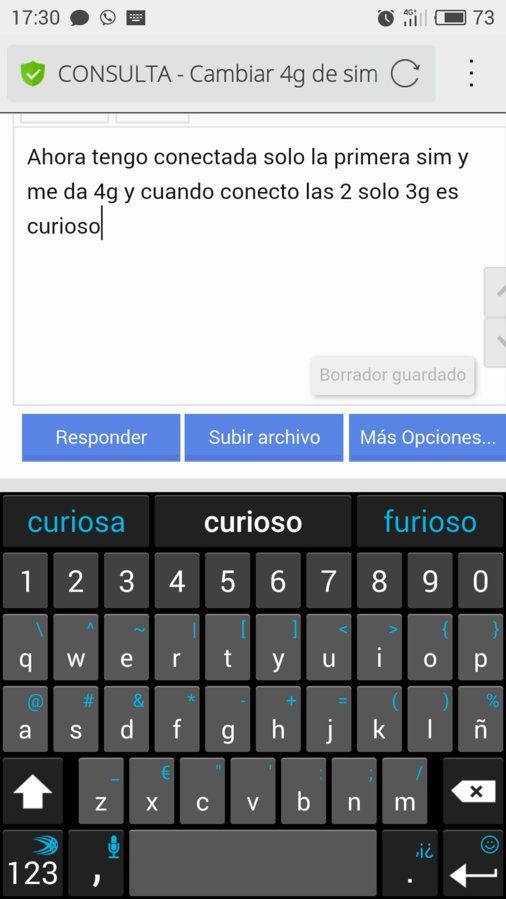Image resolution: width=506 pixels, height=899 pixels.
Task: Tap the CONSULTA address bar
Action: coord(221,73)
